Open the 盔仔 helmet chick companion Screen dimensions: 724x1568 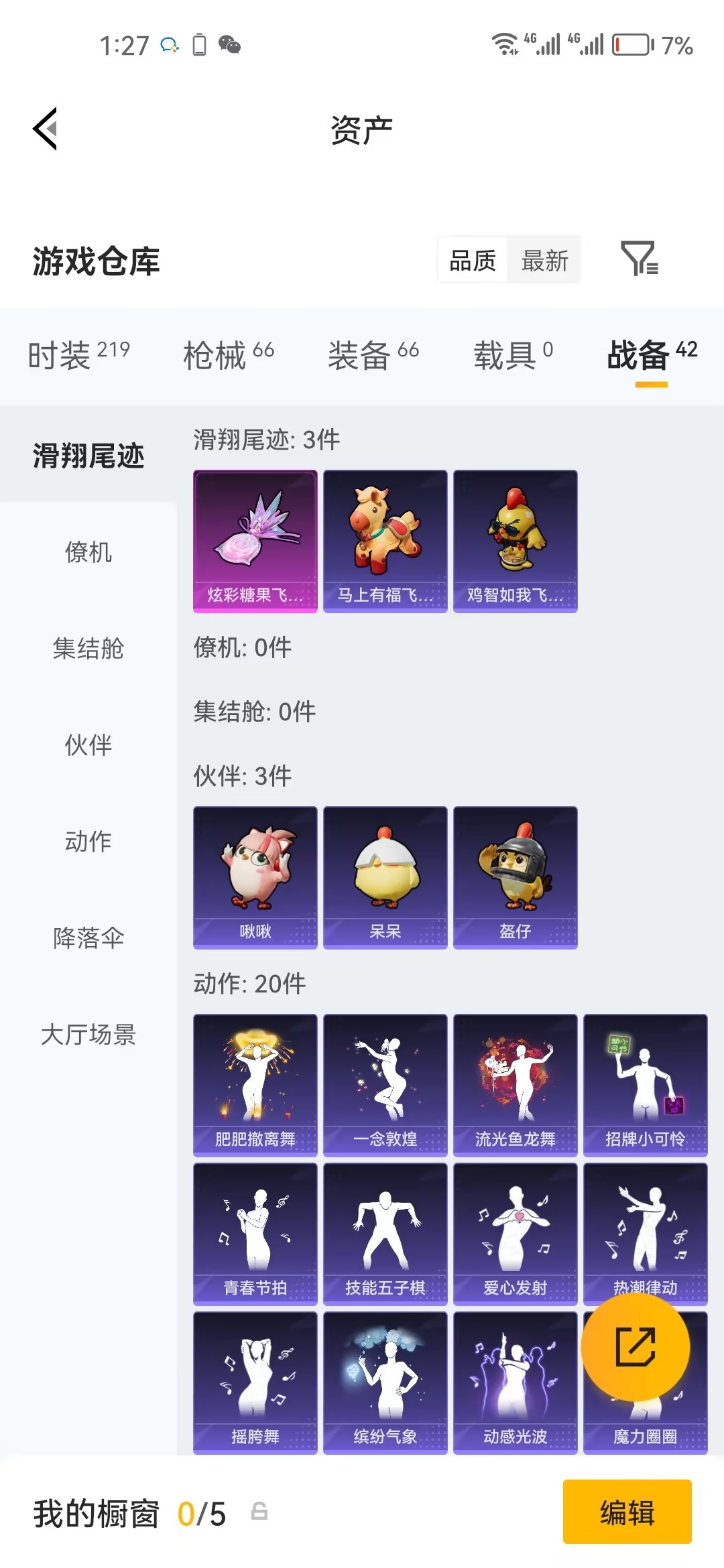coord(515,878)
